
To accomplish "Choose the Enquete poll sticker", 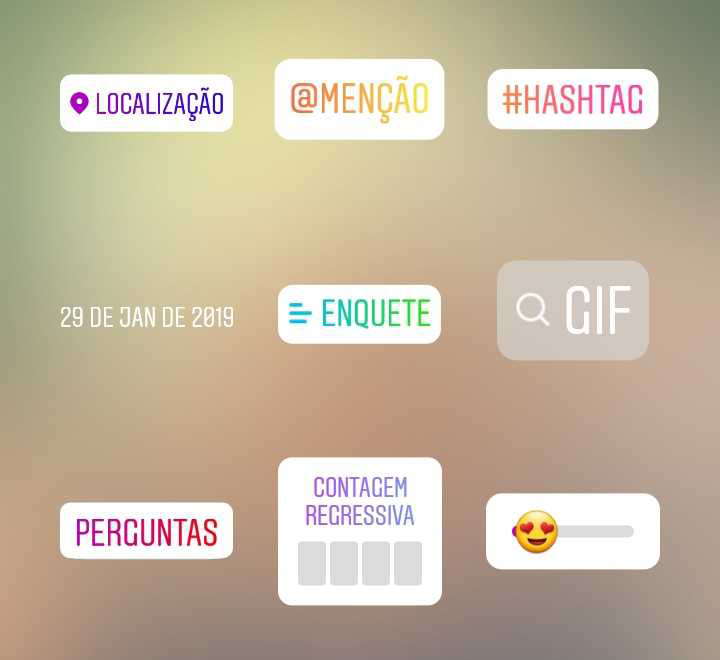I will (x=359, y=314).
